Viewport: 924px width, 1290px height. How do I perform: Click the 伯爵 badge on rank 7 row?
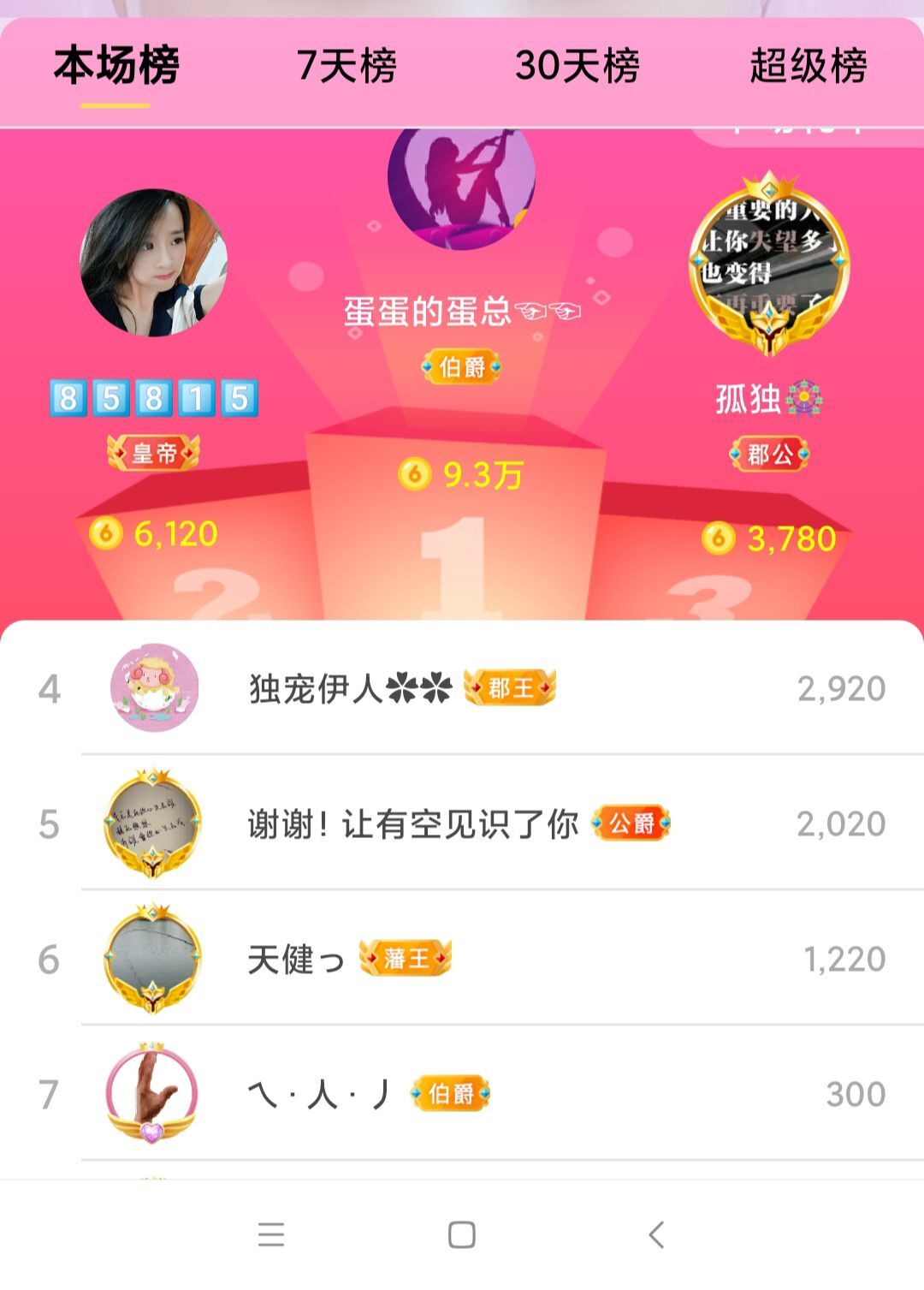click(451, 1093)
